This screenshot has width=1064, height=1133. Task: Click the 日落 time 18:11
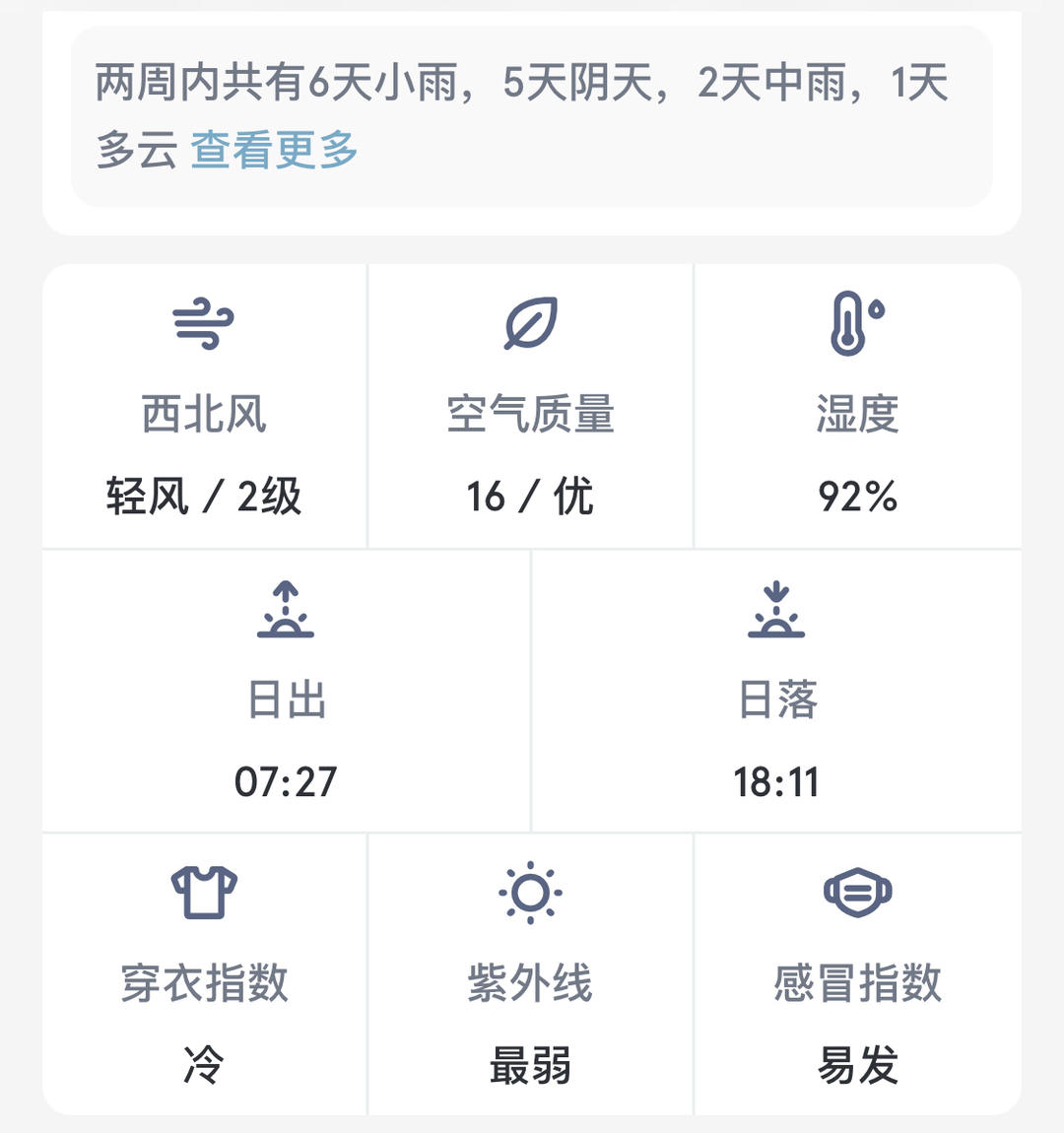click(x=777, y=780)
